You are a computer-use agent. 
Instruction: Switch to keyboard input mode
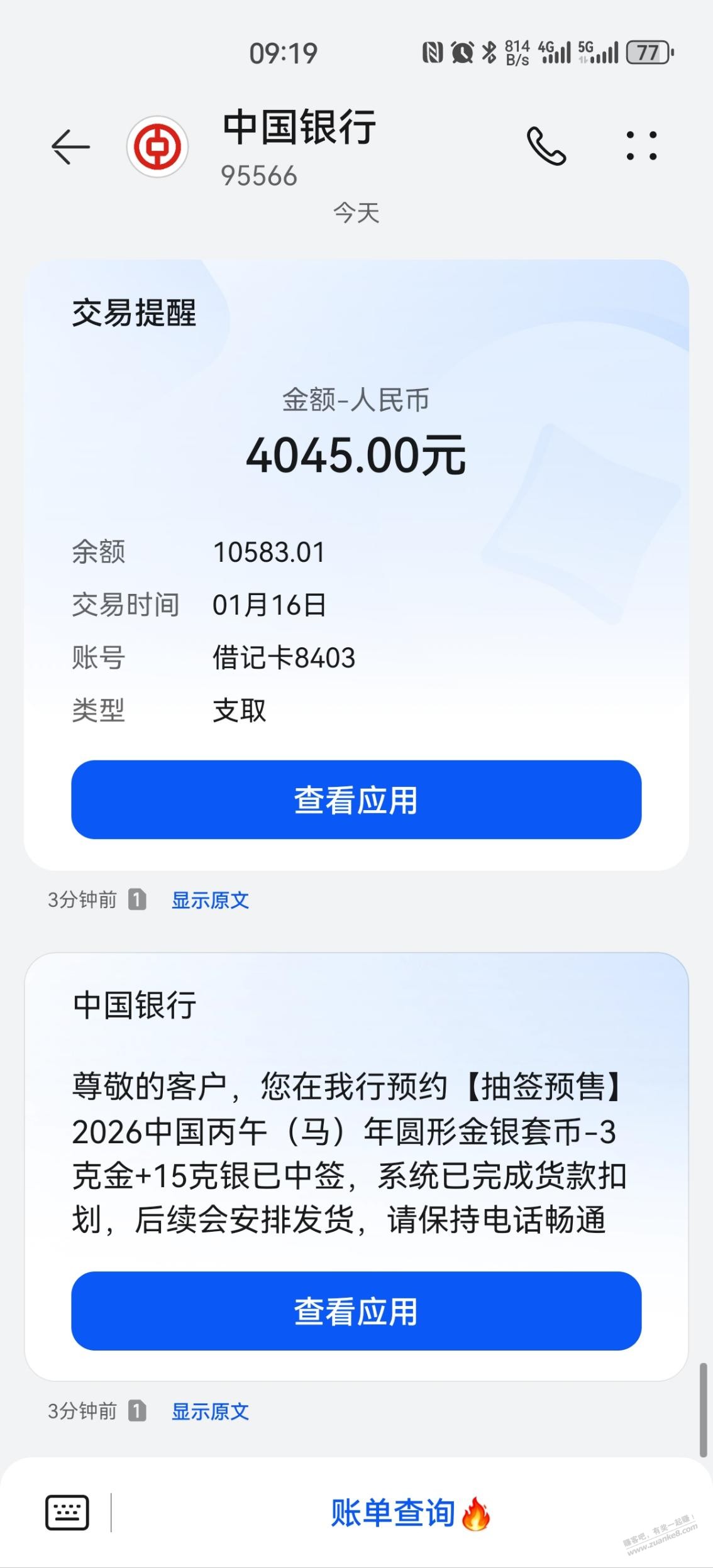click(x=67, y=1512)
